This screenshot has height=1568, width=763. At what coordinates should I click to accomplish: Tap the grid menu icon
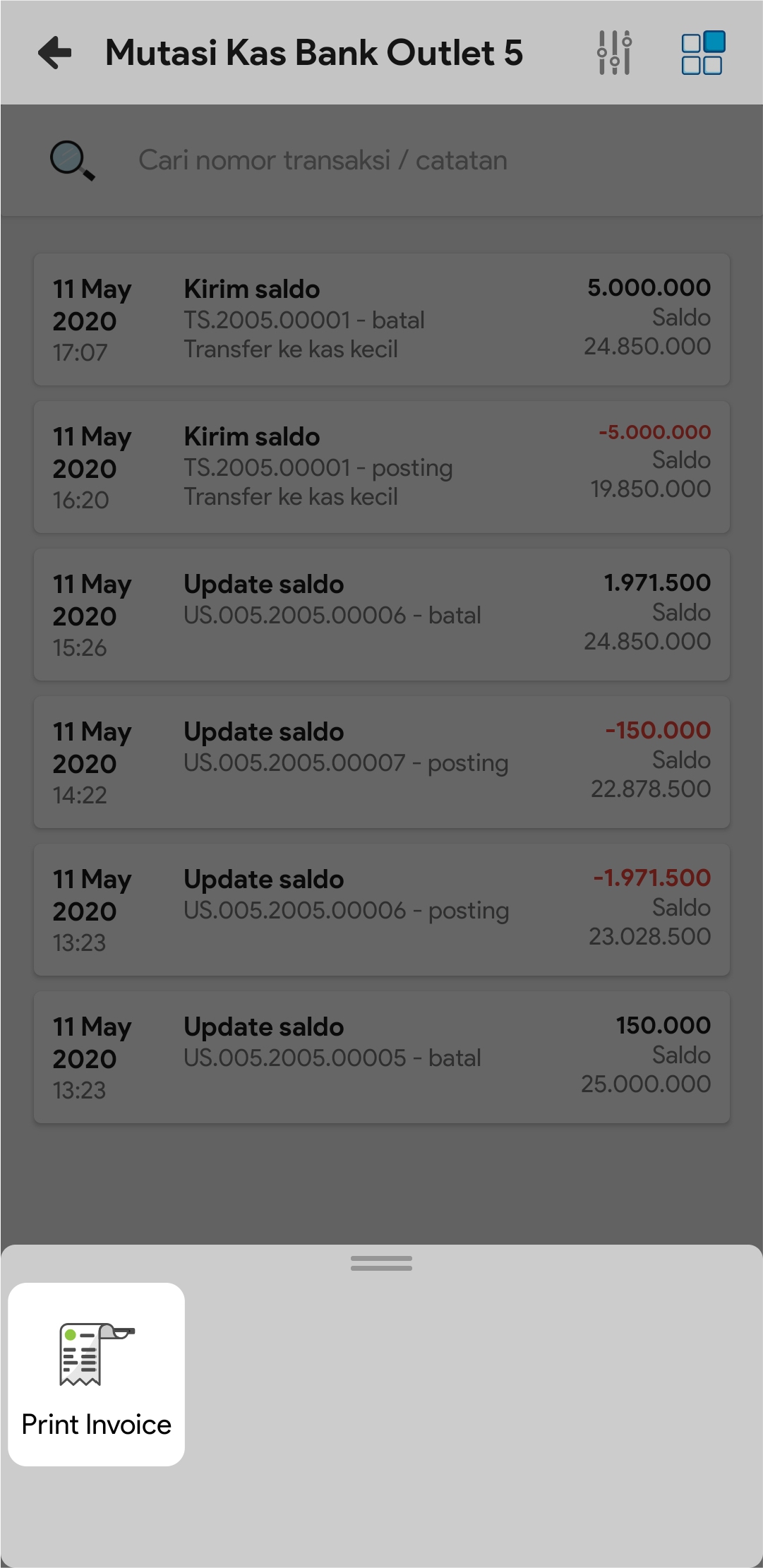(702, 53)
